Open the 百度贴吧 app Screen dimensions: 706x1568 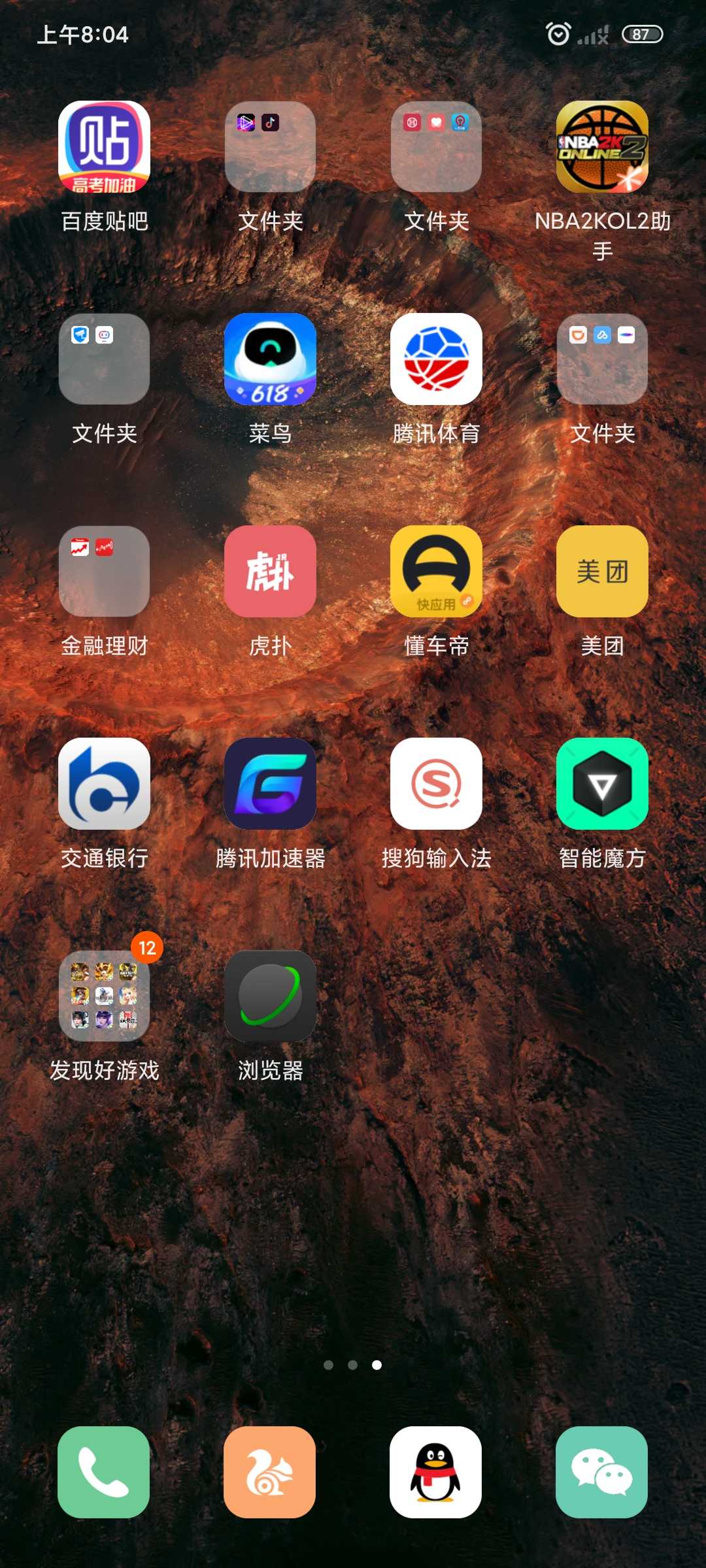[x=104, y=147]
